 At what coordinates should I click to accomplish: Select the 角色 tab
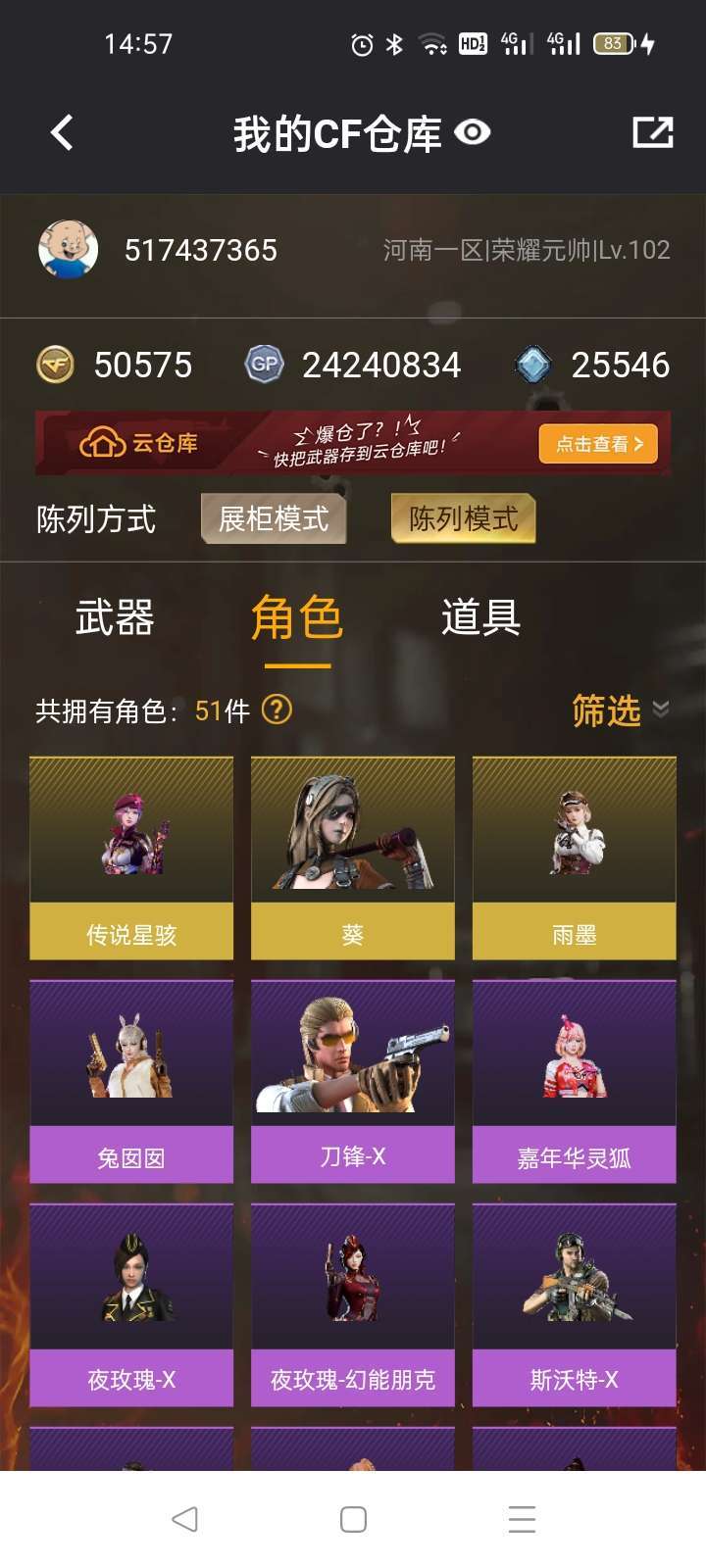(297, 618)
